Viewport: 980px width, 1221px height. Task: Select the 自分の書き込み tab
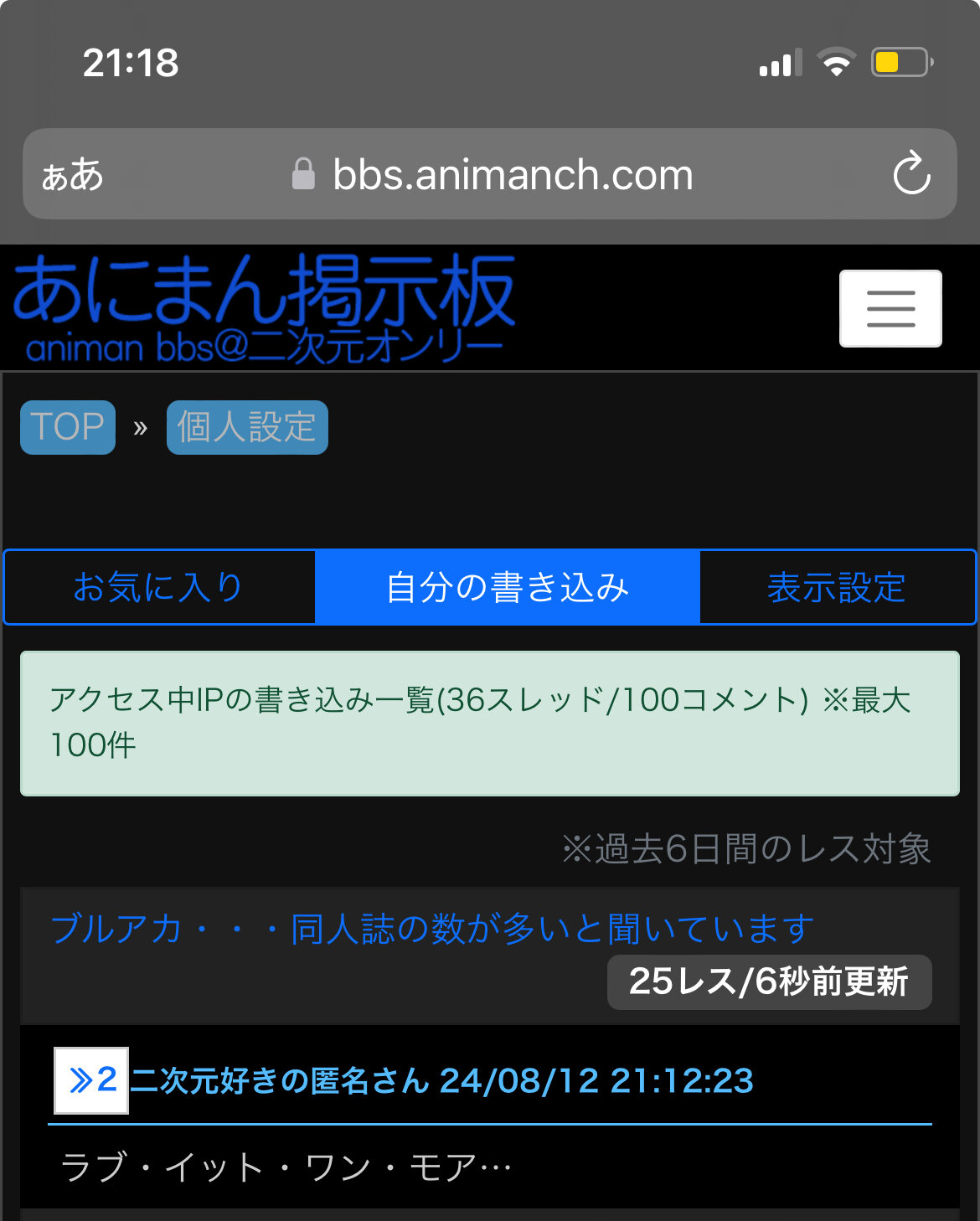tap(507, 587)
